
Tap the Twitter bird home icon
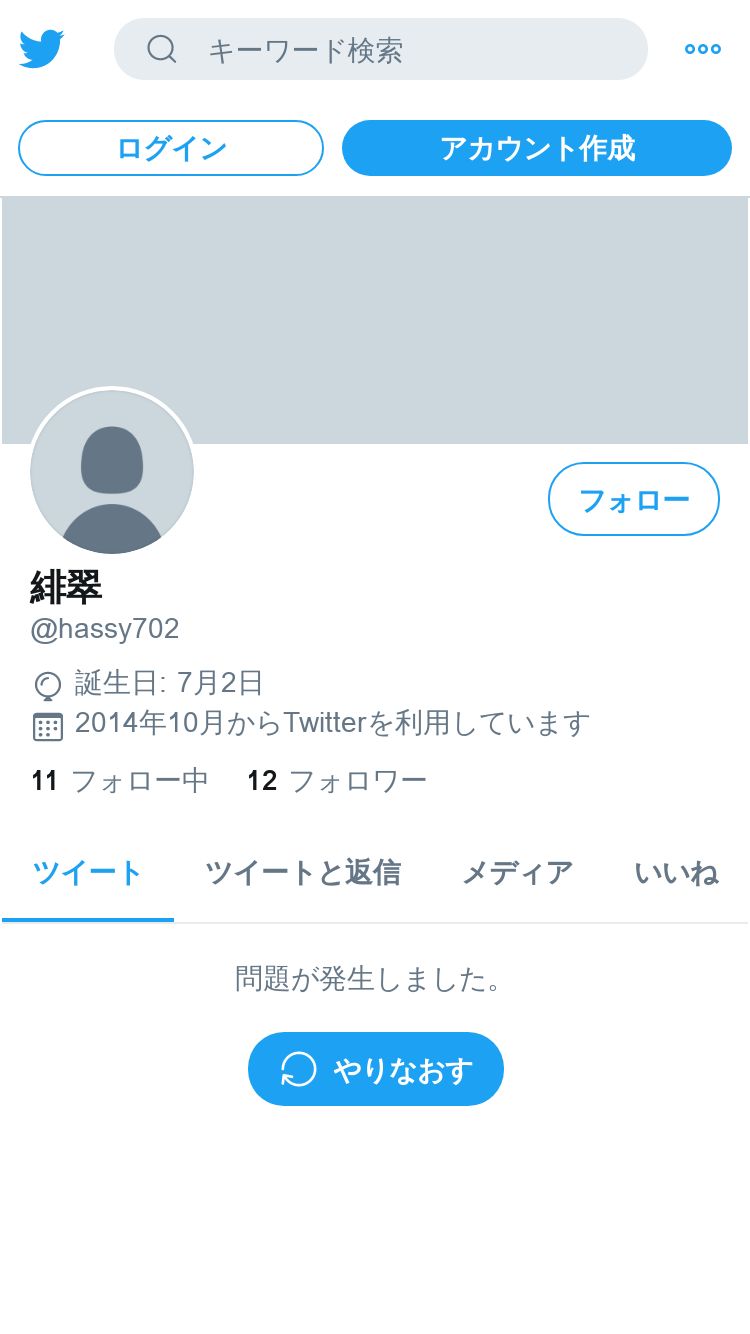[x=42, y=49]
